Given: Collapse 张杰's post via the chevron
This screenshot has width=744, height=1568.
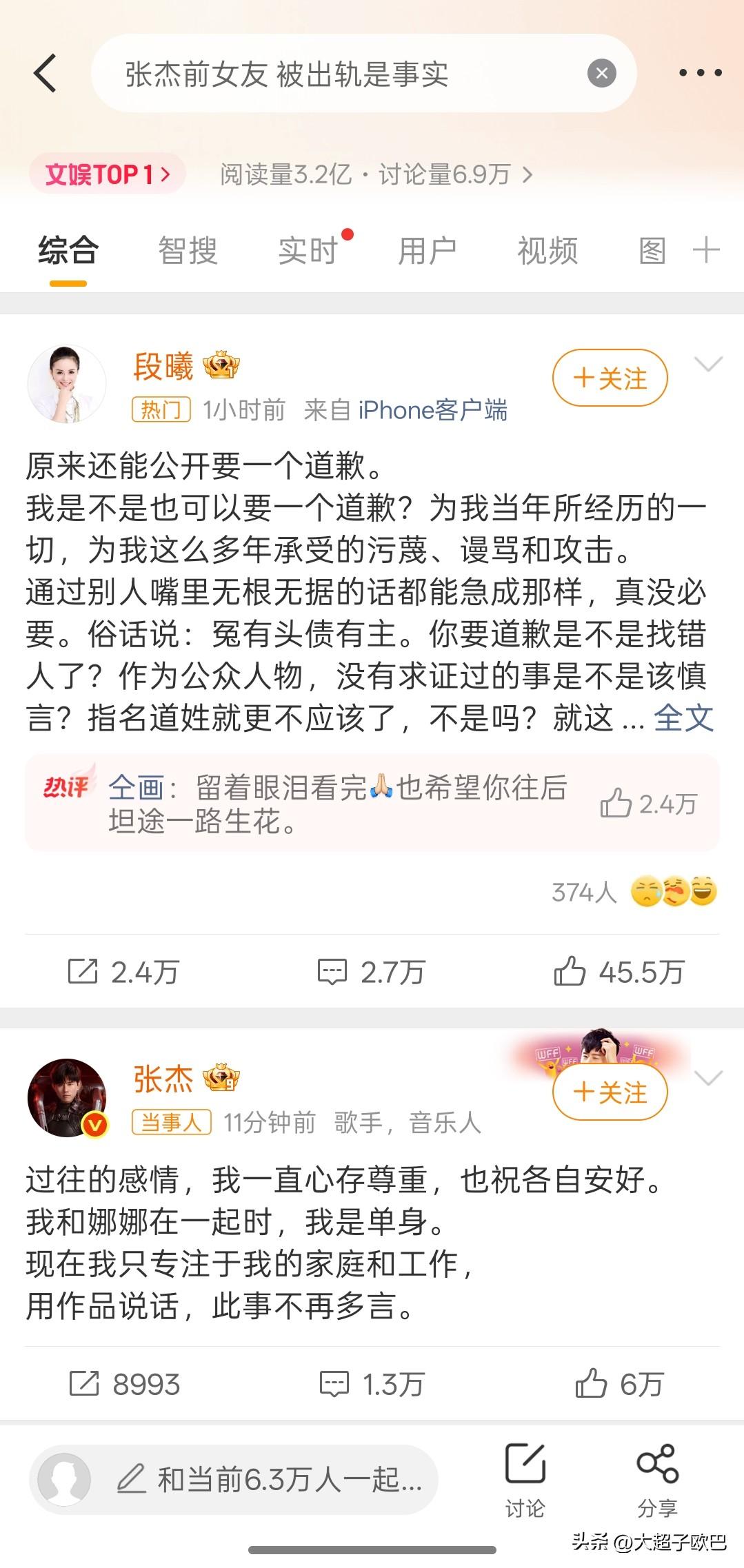Looking at the screenshot, I should (710, 1079).
